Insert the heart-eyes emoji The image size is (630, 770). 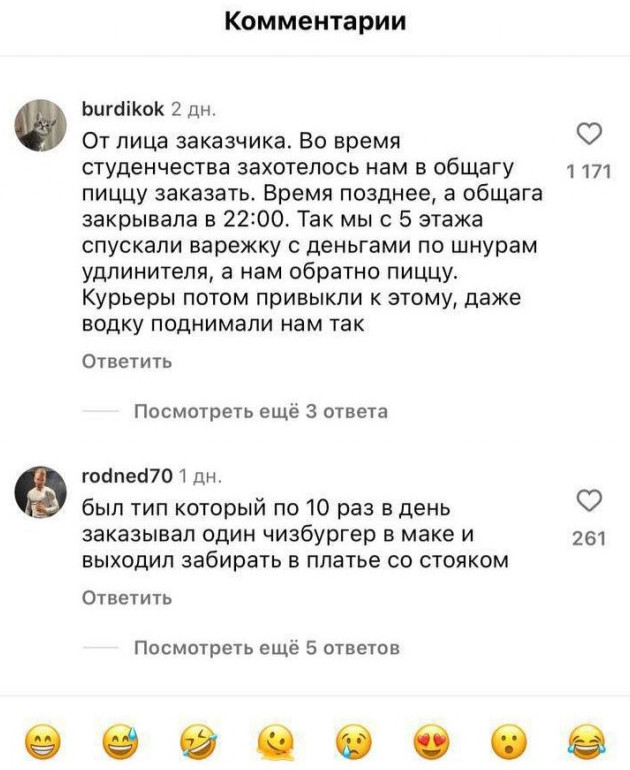[x=431, y=742]
